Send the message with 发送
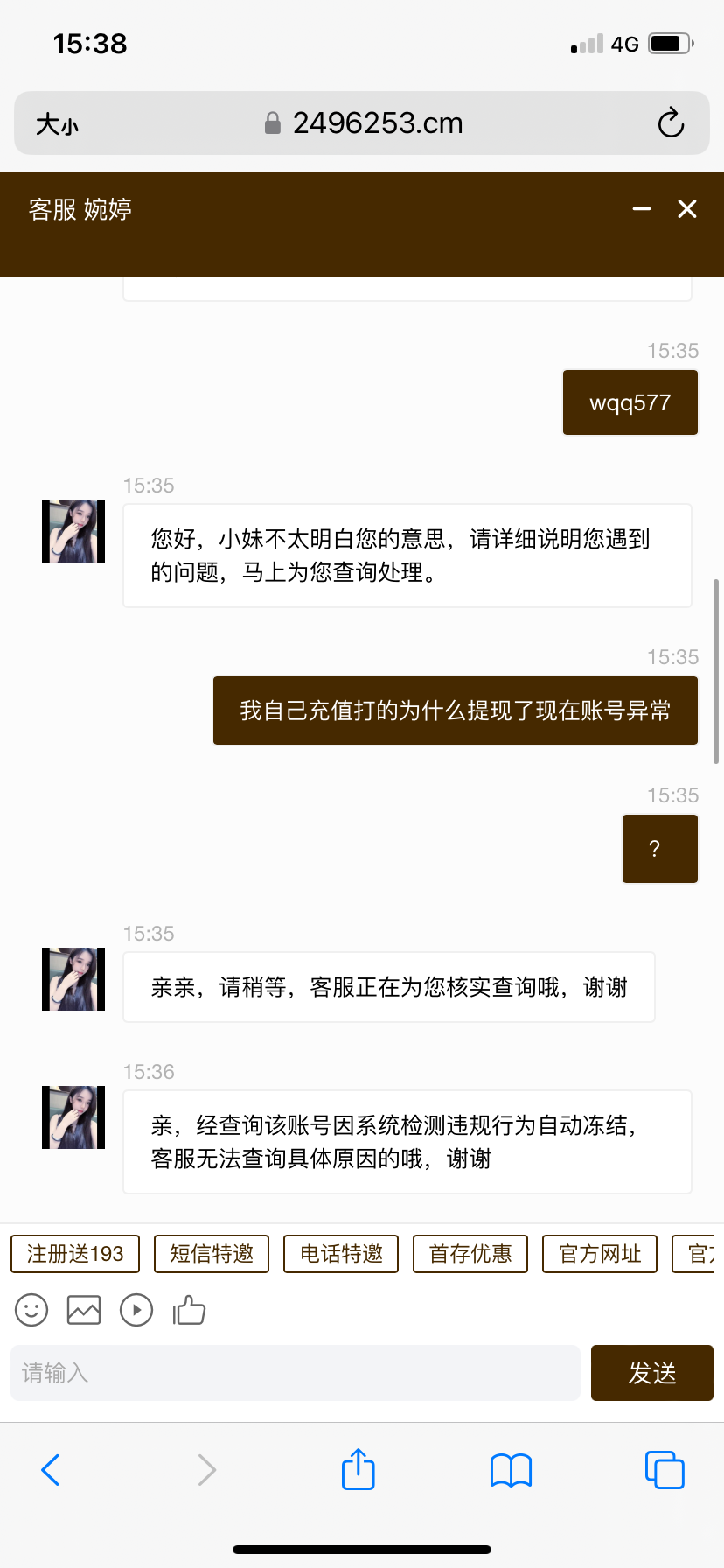This screenshot has width=724, height=1568. click(x=652, y=1373)
